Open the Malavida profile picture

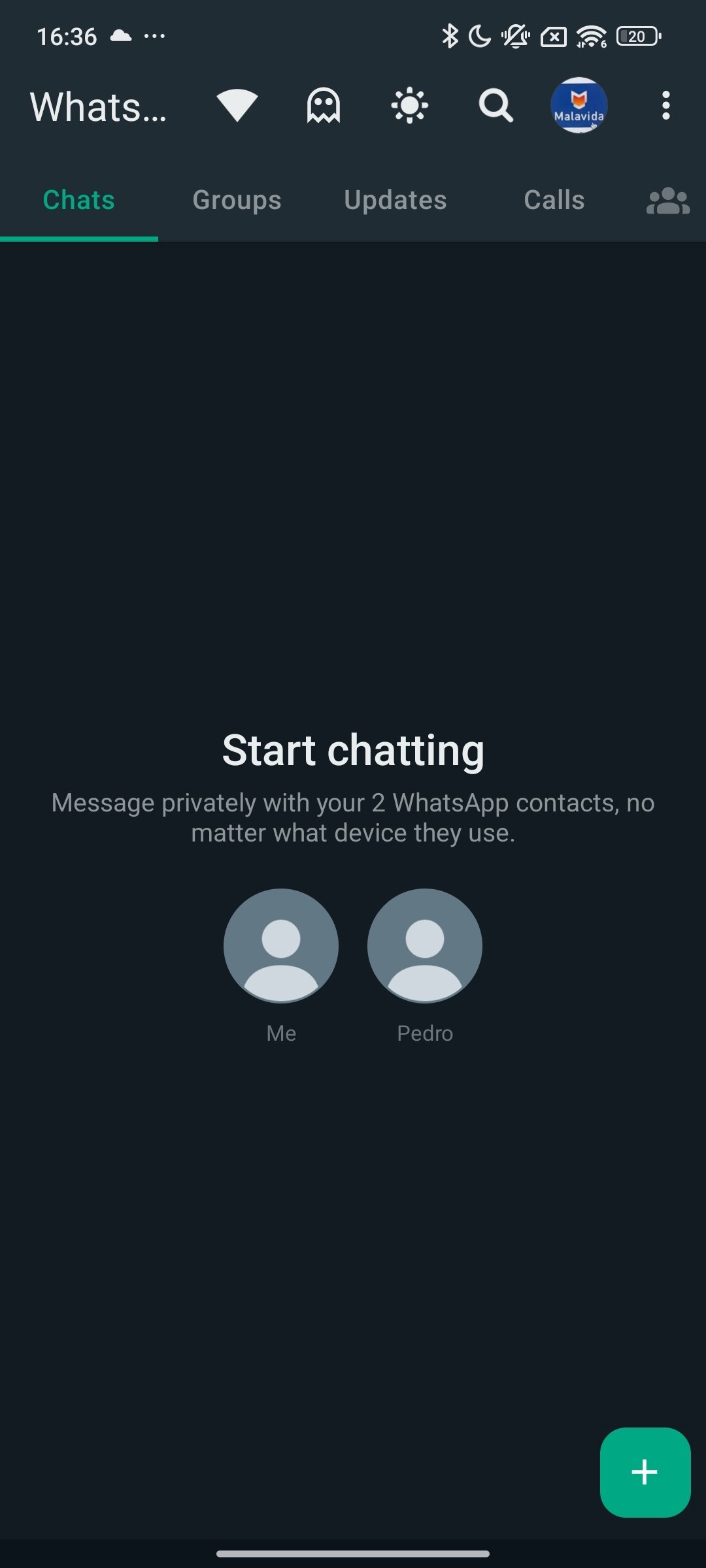[579, 105]
